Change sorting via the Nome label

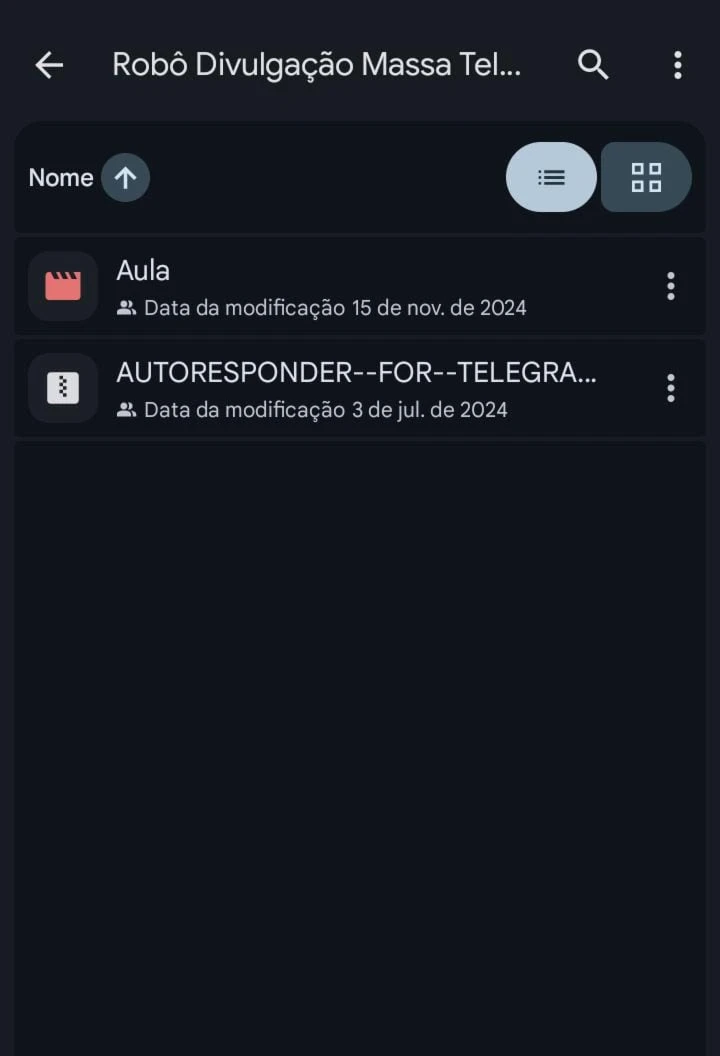(61, 178)
